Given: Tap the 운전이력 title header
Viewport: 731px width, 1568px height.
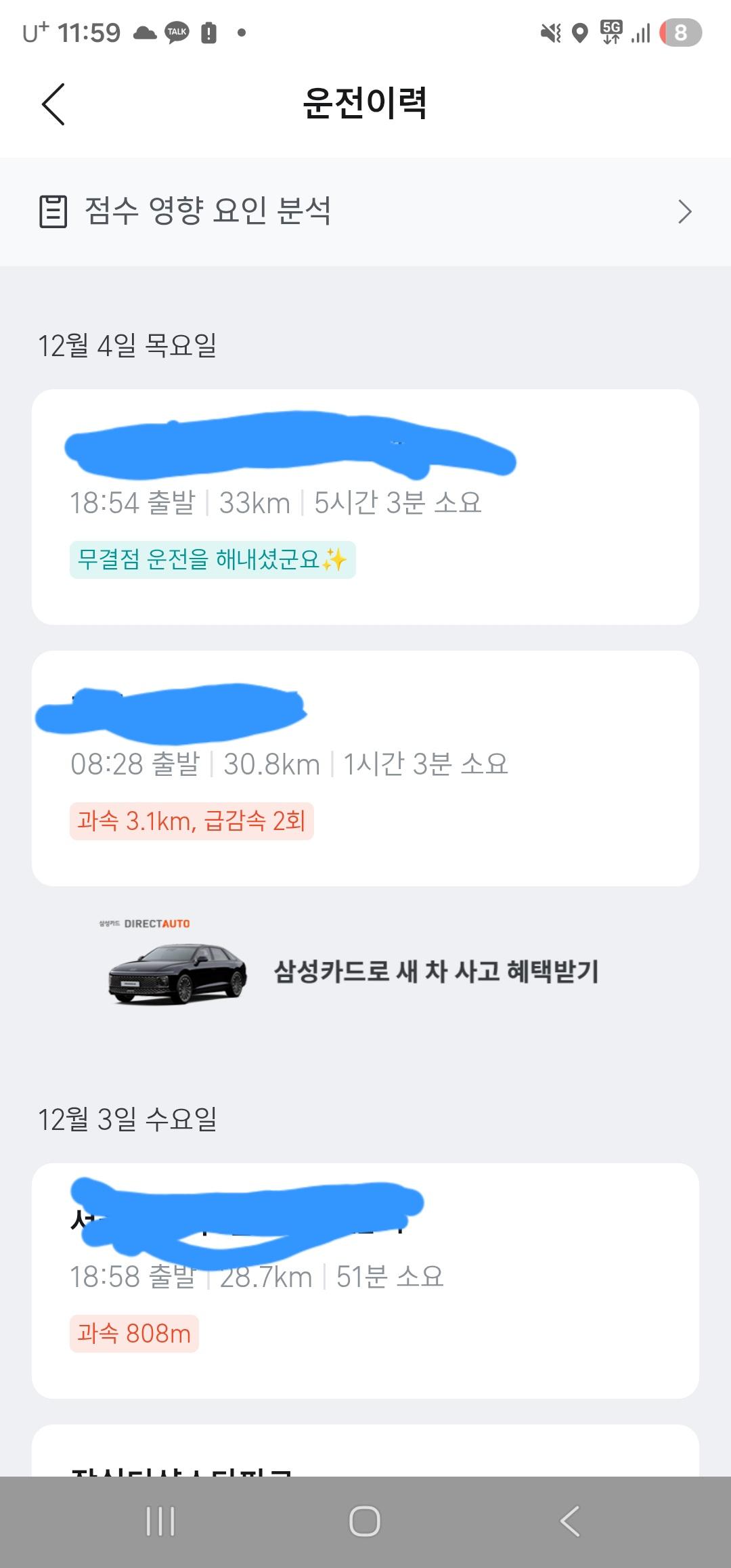Looking at the screenshot, I should tap(365, 103).
